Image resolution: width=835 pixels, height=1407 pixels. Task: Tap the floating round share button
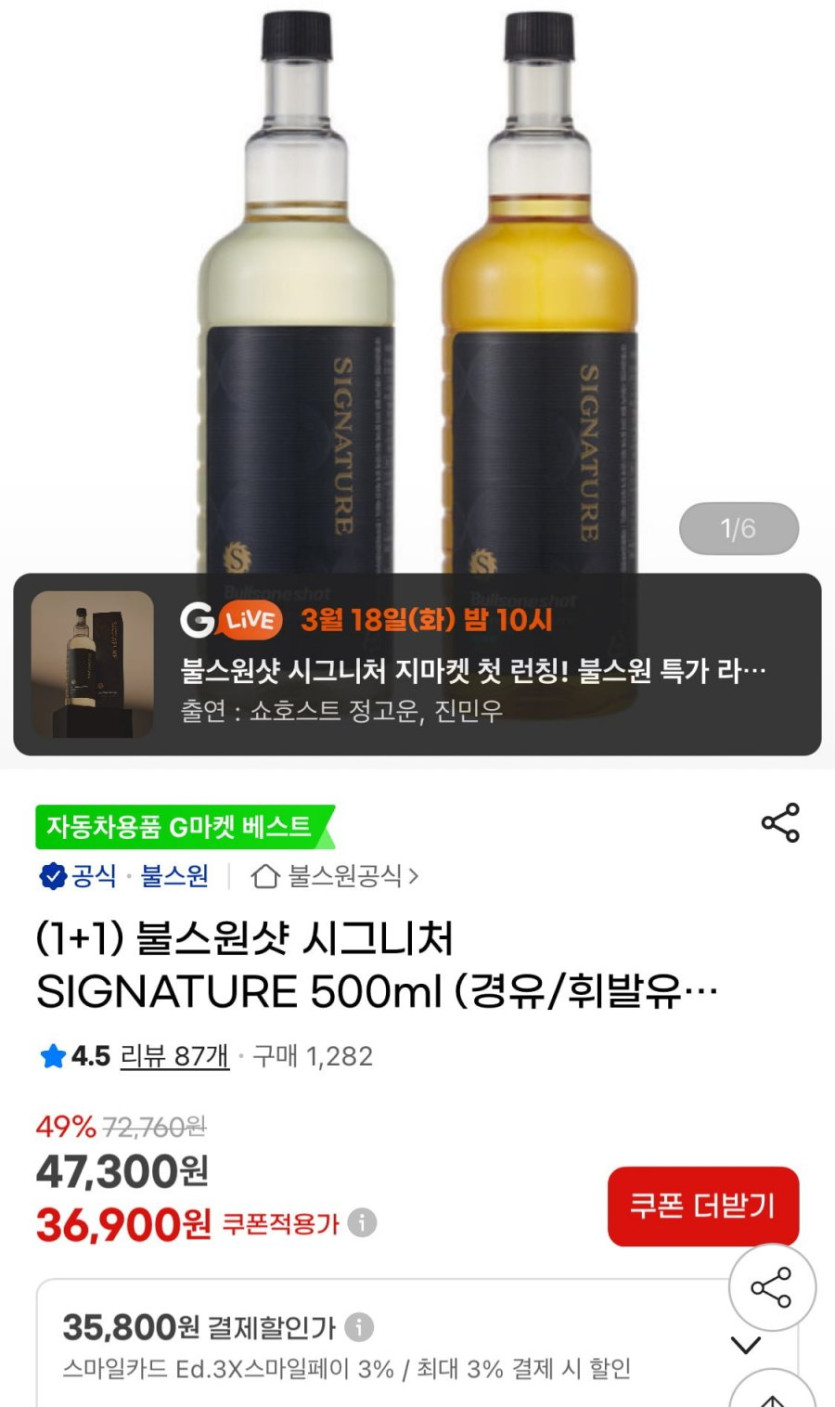tap(772, 1287)
